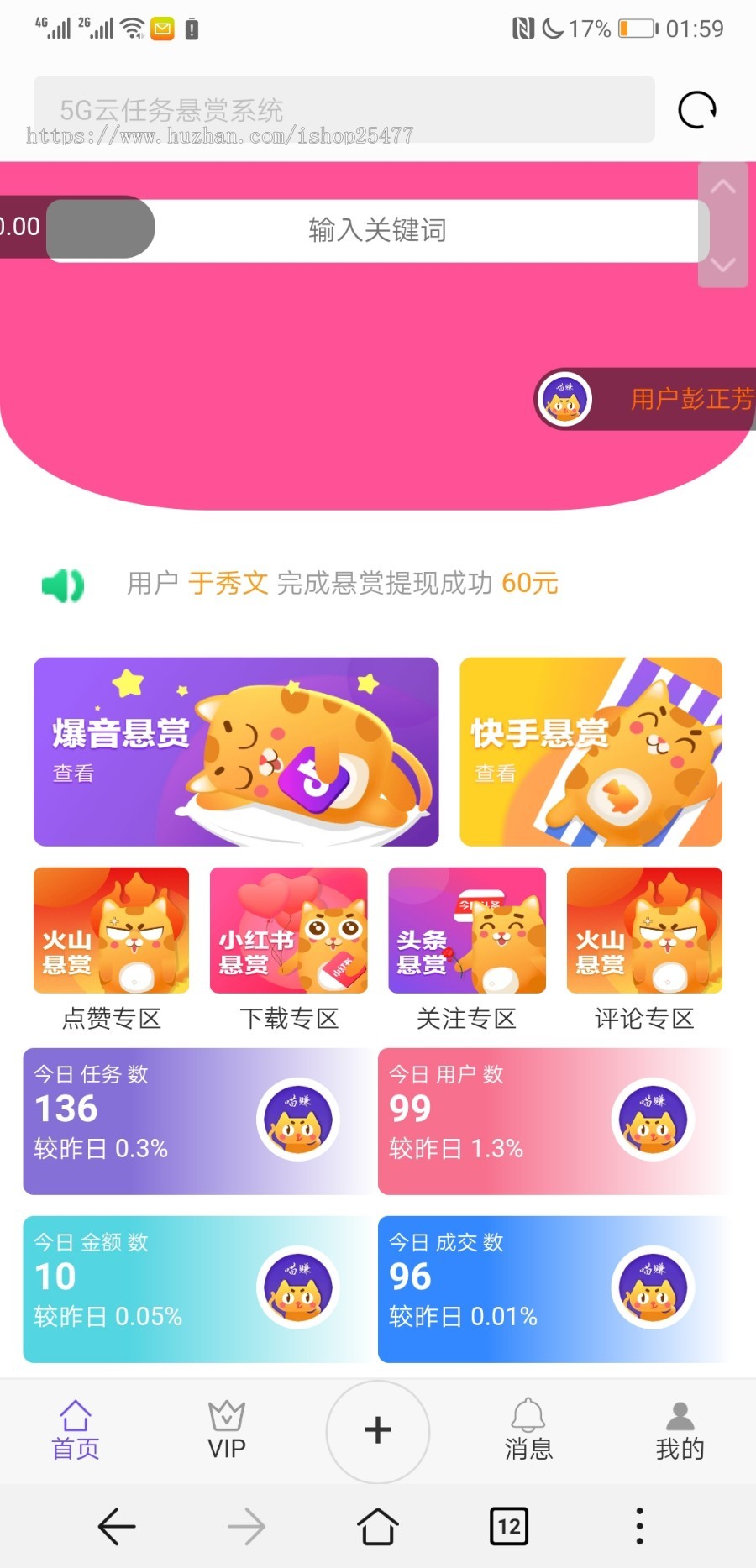Screen dimensions: 756x1568
Task: Tap the 输入关键词 search field
Action: [378, 229]
